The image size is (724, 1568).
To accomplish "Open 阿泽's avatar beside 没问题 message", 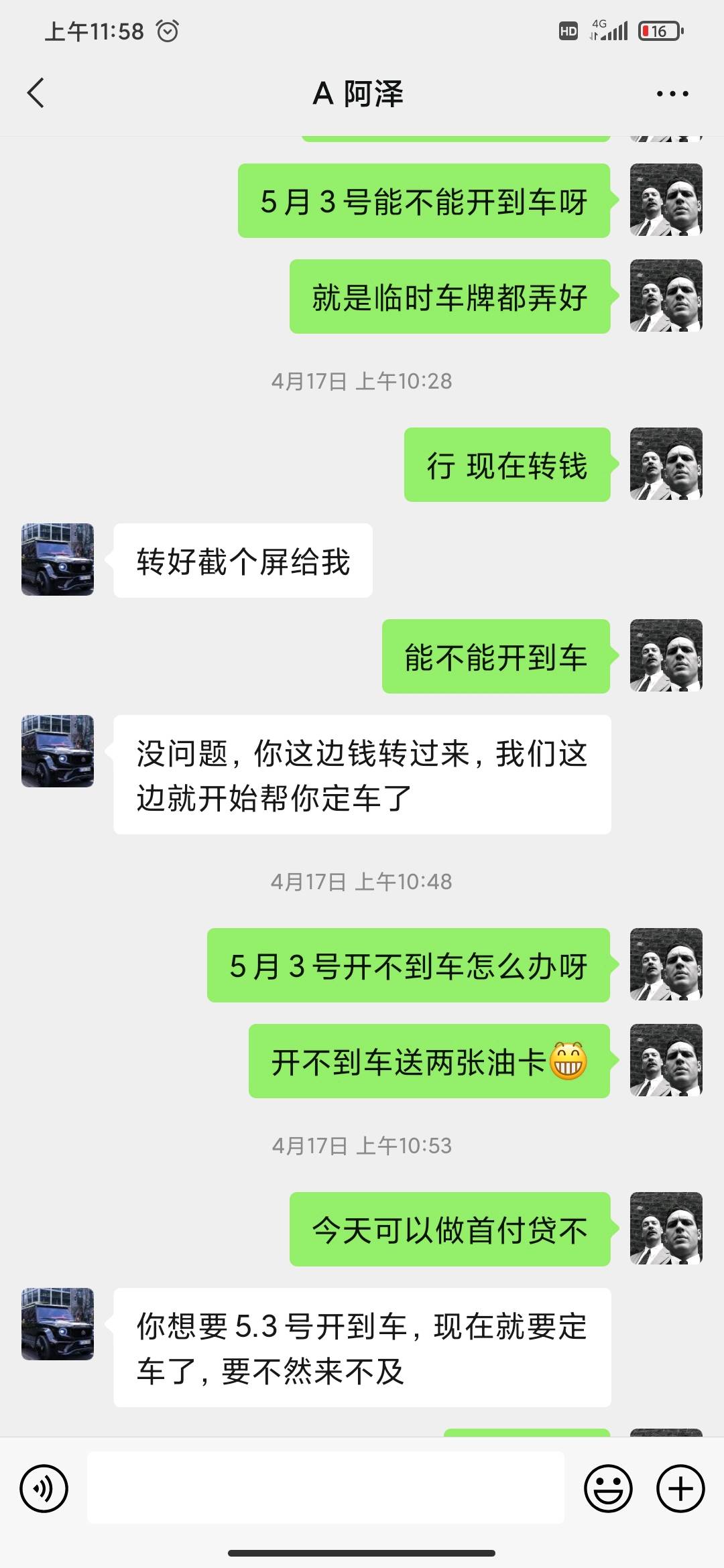I will (x=58, y=751).
